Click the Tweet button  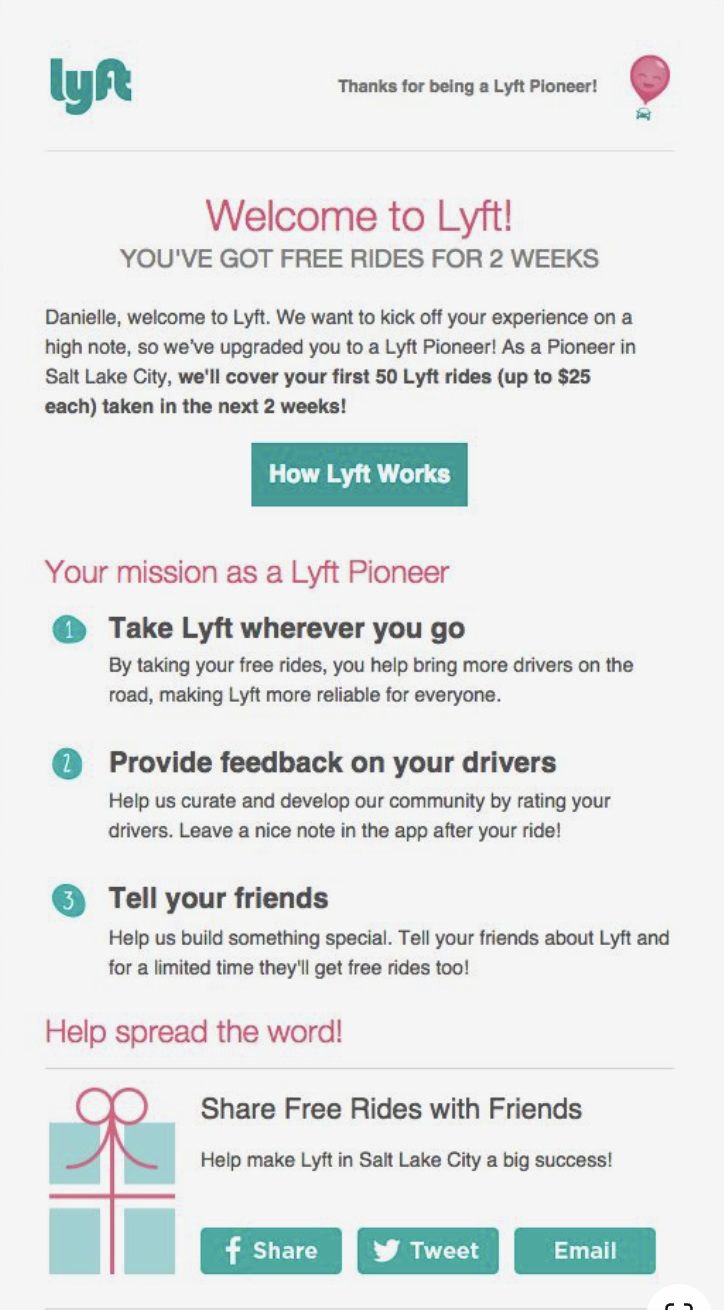tap(428, 1250)
